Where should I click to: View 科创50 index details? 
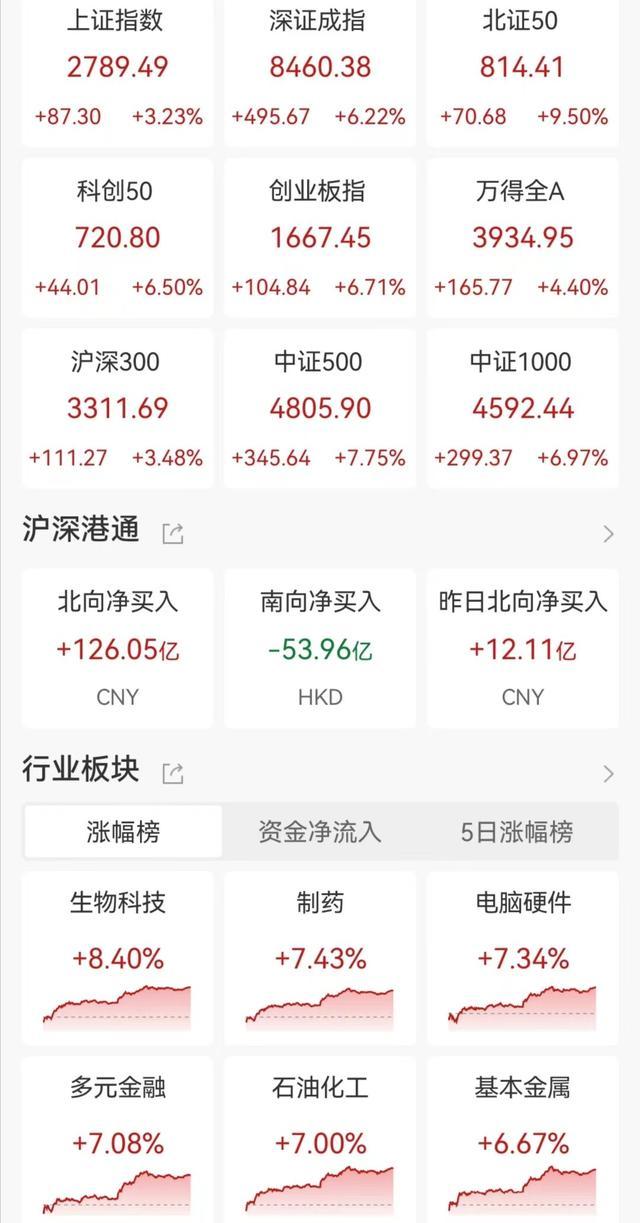118,240
